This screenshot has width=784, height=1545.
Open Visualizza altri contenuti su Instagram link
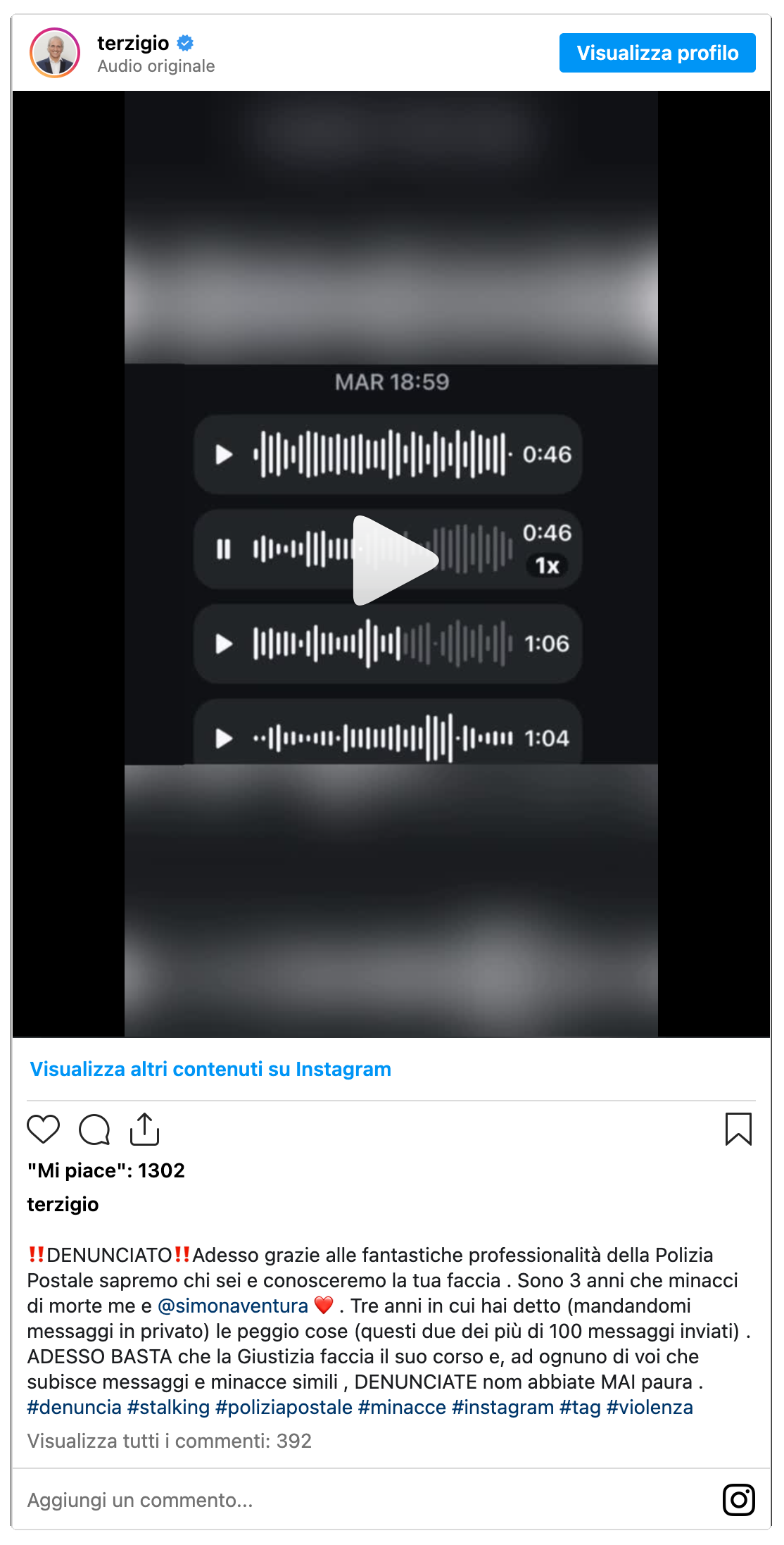[x=210, y=1069]
